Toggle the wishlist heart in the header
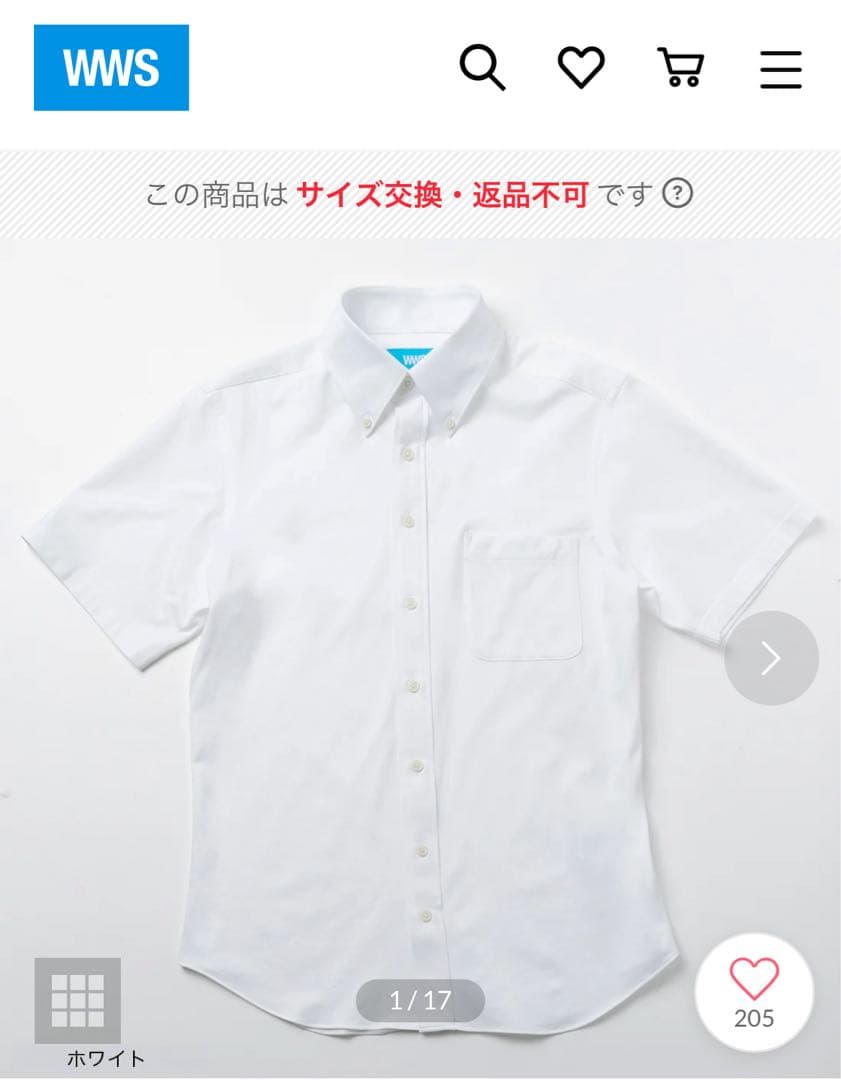Viewport: 841px width, 1080px height. (580, 68)
